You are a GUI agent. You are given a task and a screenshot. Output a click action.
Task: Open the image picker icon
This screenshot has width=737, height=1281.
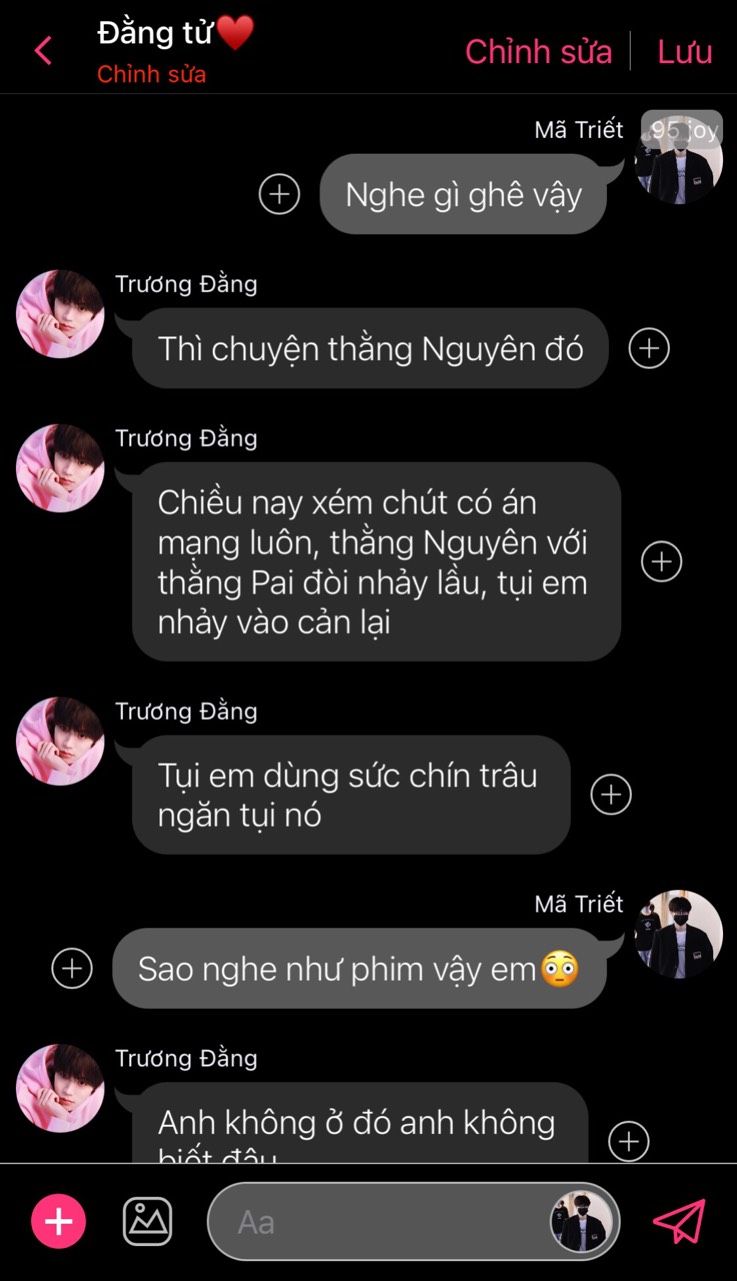point(147,1221)
